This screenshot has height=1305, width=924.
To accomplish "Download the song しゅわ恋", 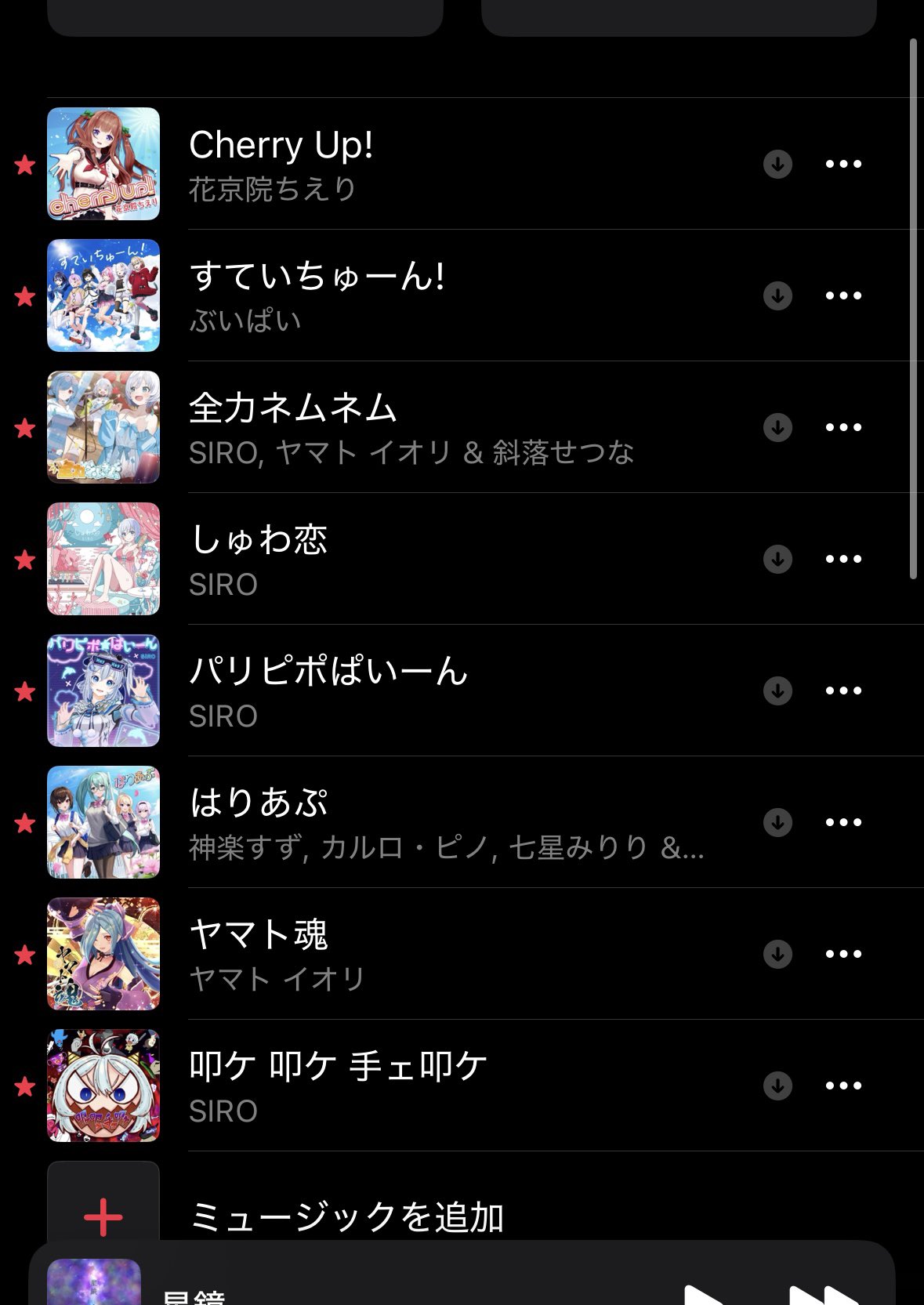I will [x=777, y=559].
